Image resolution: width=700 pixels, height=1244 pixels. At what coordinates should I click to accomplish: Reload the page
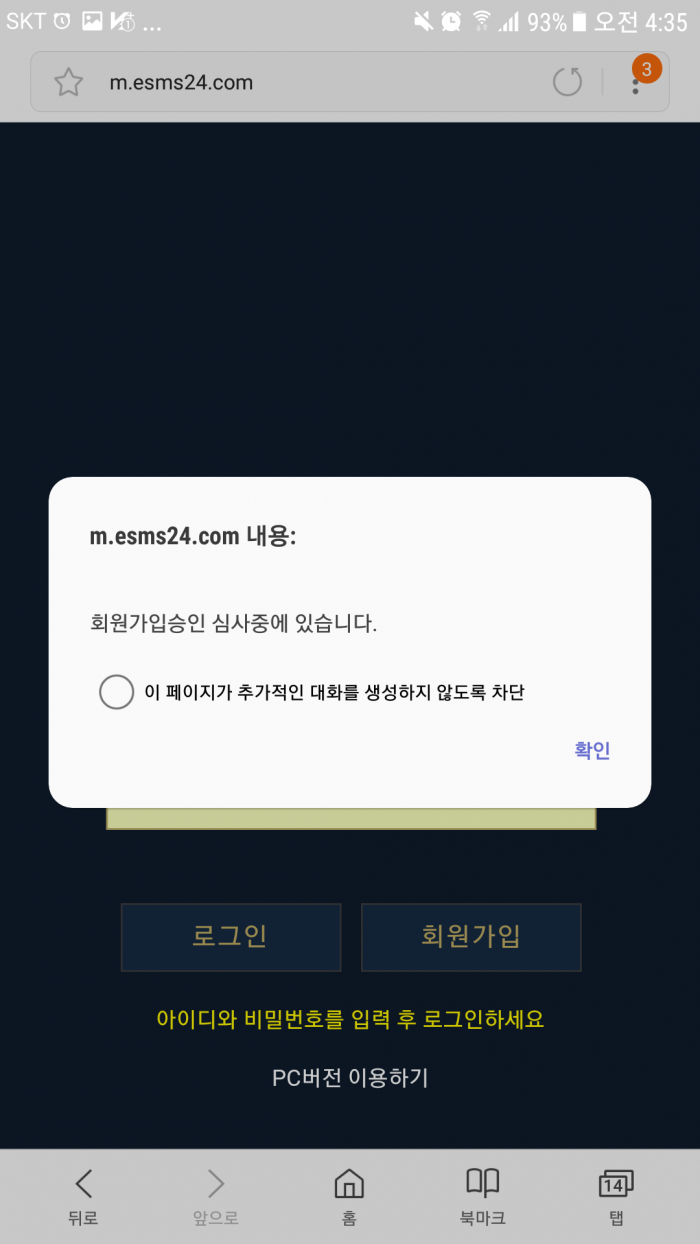click(567, 82)
